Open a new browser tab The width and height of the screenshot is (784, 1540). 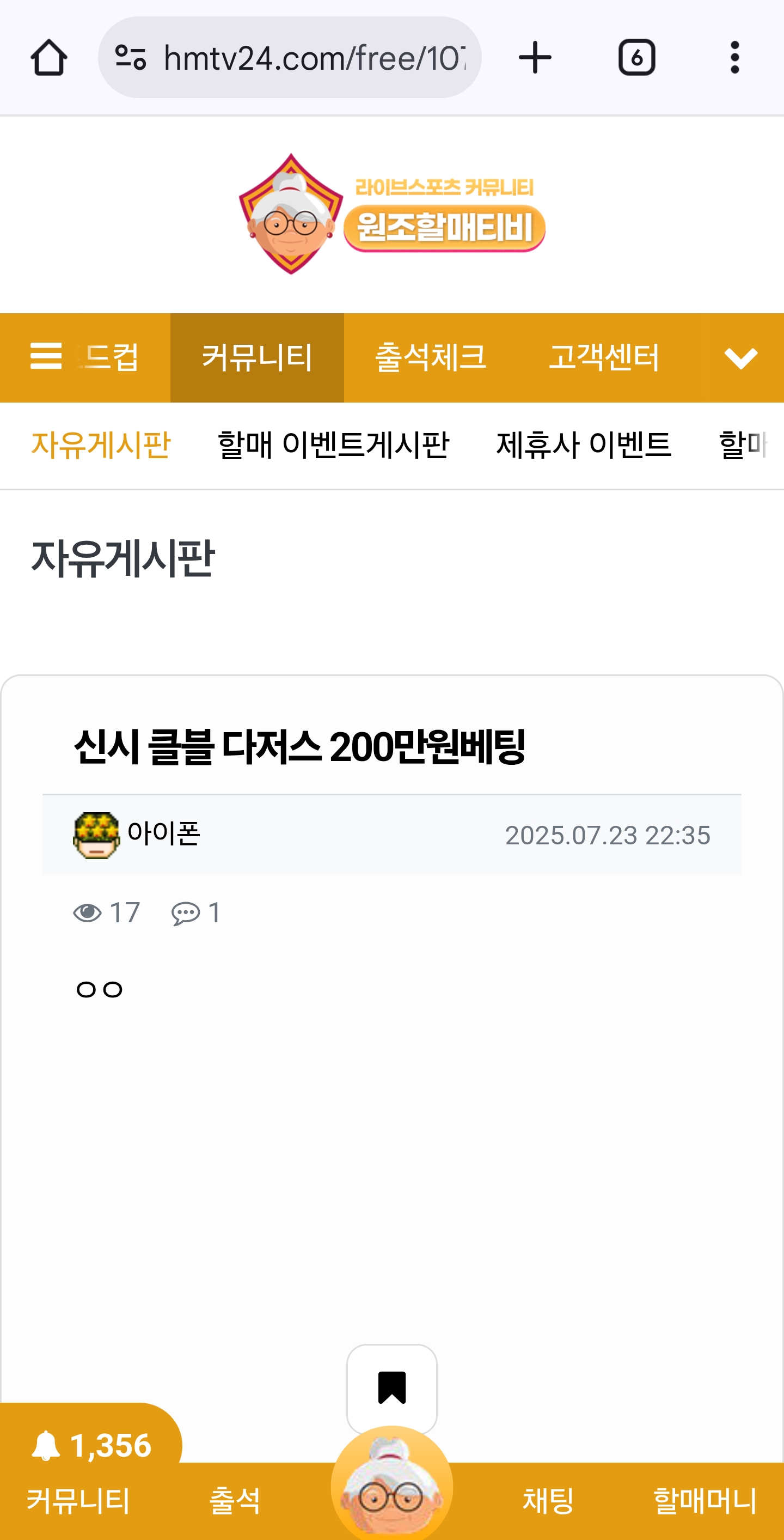point(535,58)
